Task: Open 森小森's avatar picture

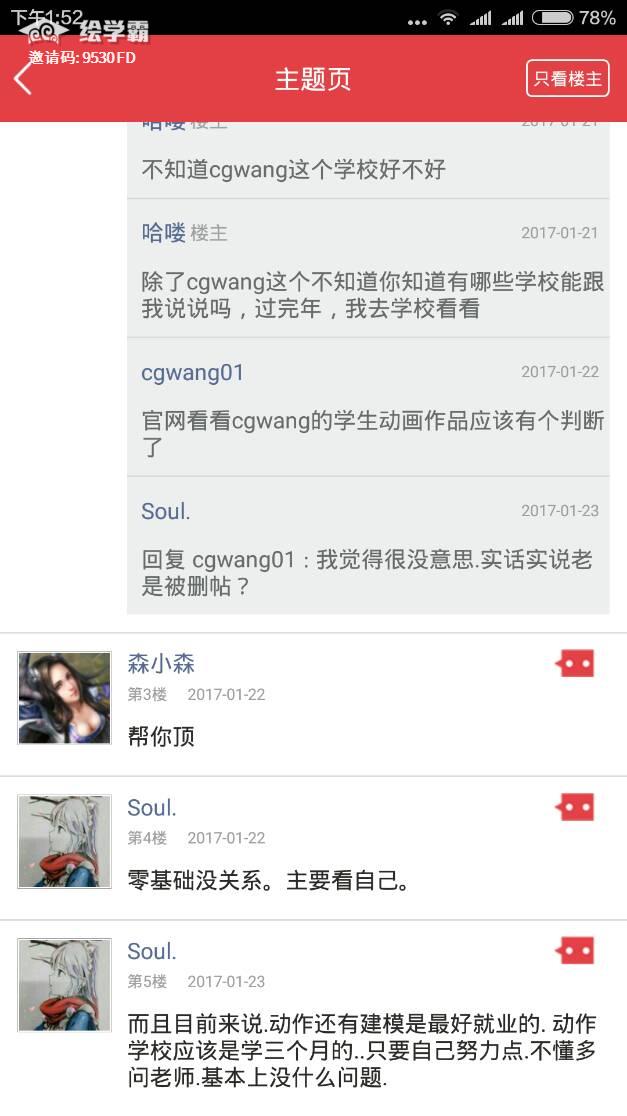Action: click(65, 698)
